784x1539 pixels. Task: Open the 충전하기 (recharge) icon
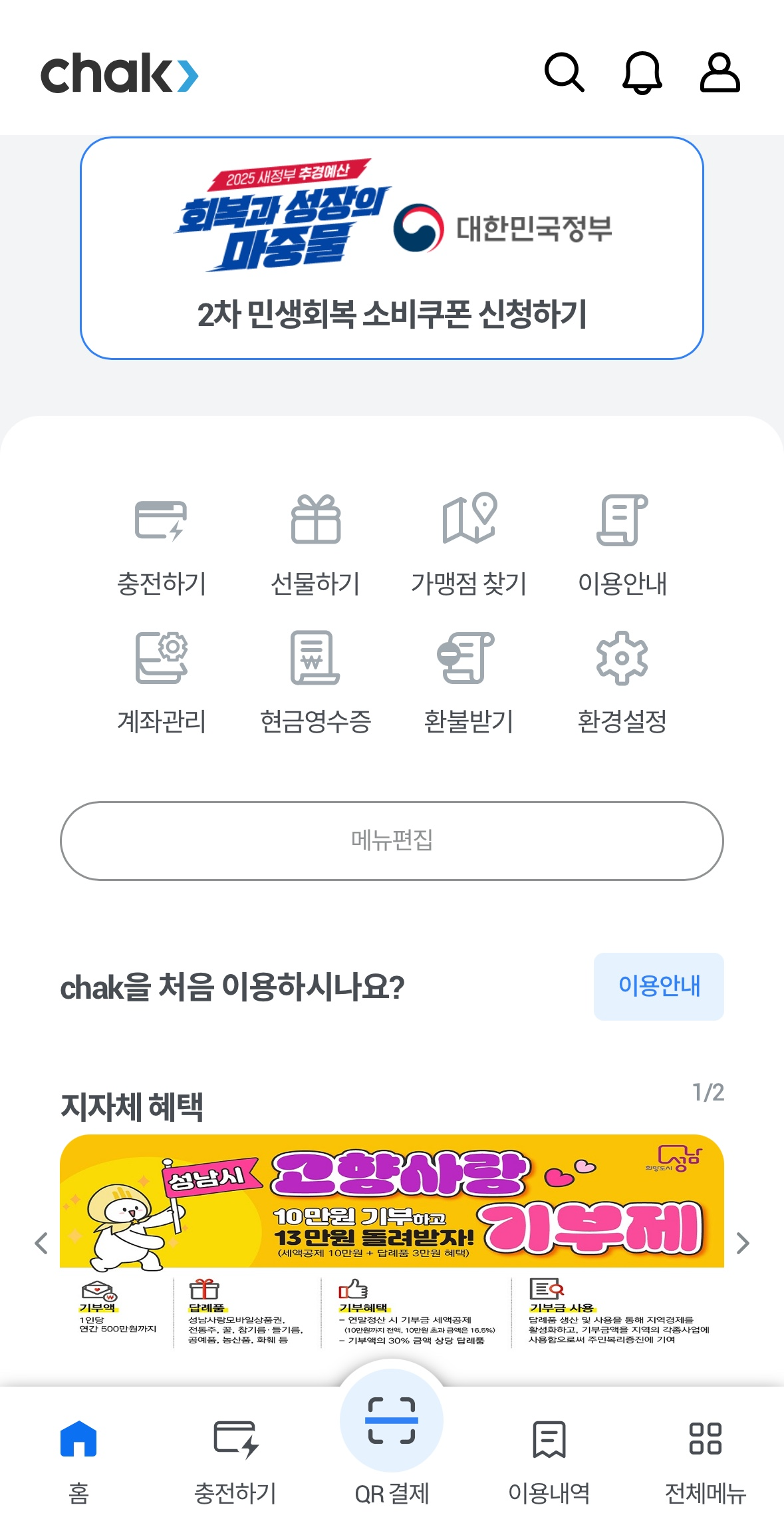tap(160, 546)
